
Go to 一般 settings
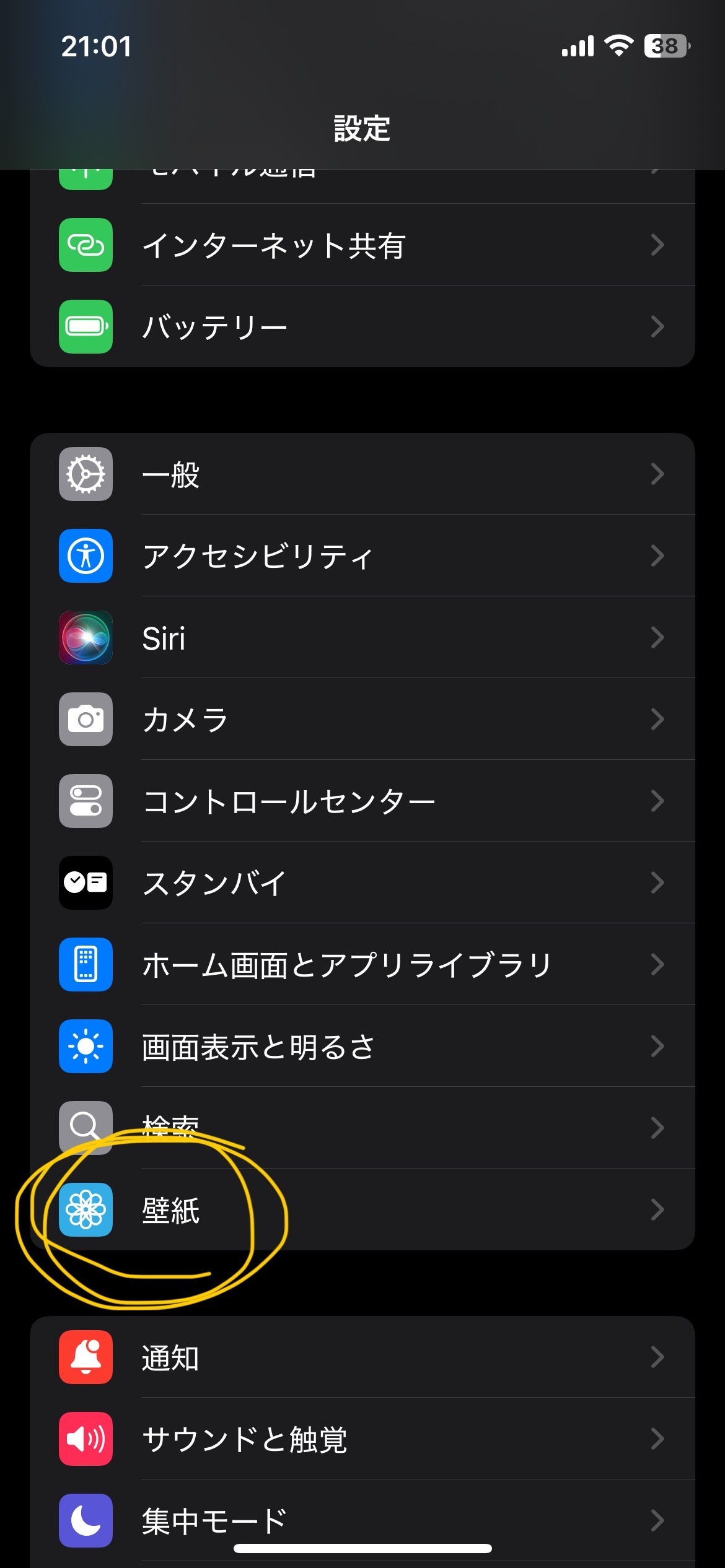point(362,474)
